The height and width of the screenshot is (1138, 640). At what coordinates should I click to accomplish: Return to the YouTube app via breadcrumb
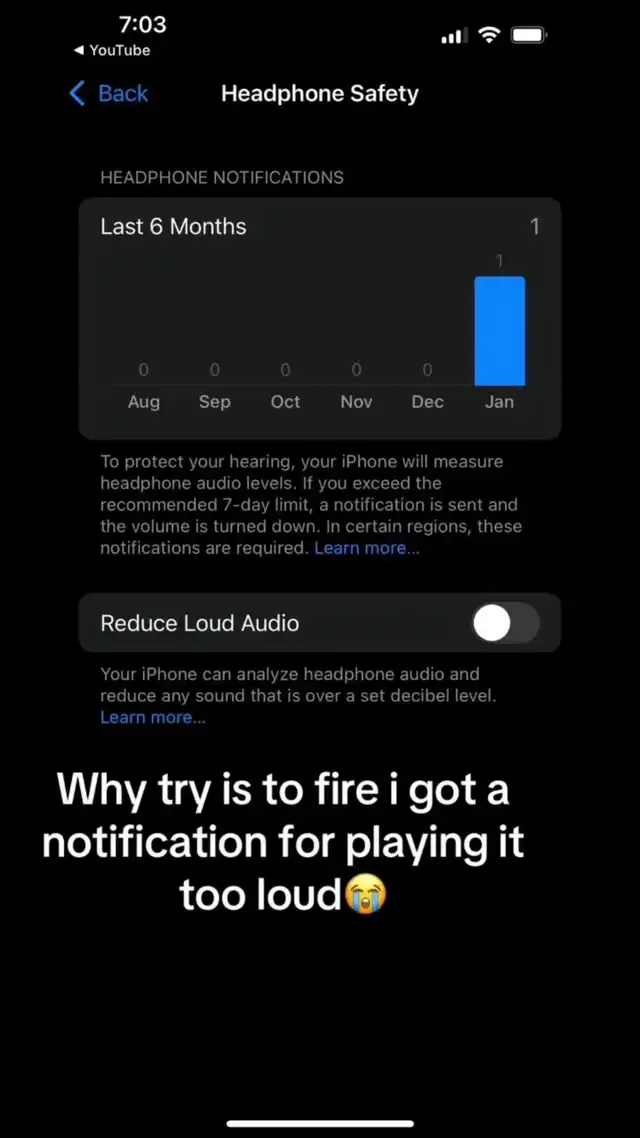tap(112, 50)
